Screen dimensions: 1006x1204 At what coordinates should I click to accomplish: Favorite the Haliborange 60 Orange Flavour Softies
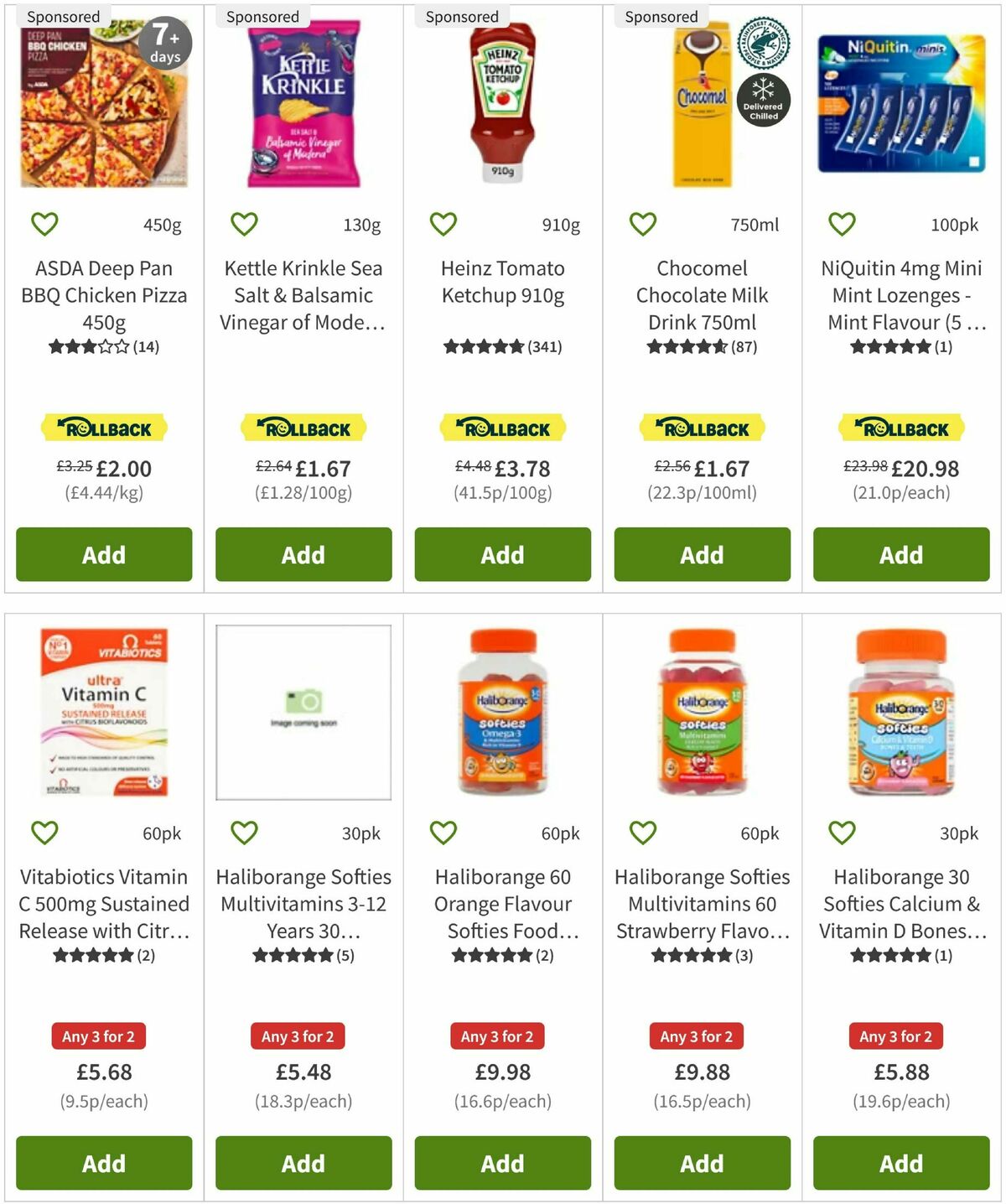[x=443, y=833]
